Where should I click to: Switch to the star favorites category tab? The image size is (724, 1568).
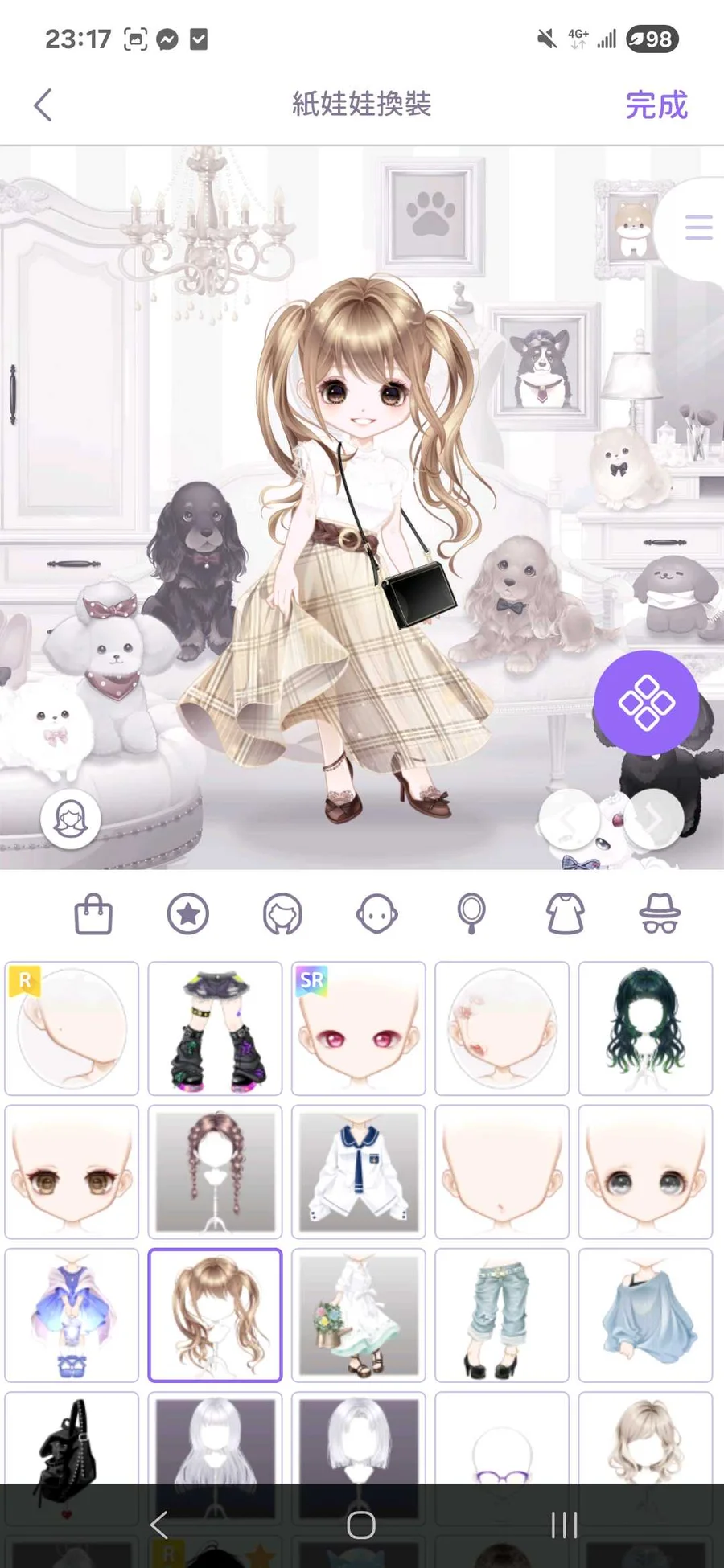point(187,914)
